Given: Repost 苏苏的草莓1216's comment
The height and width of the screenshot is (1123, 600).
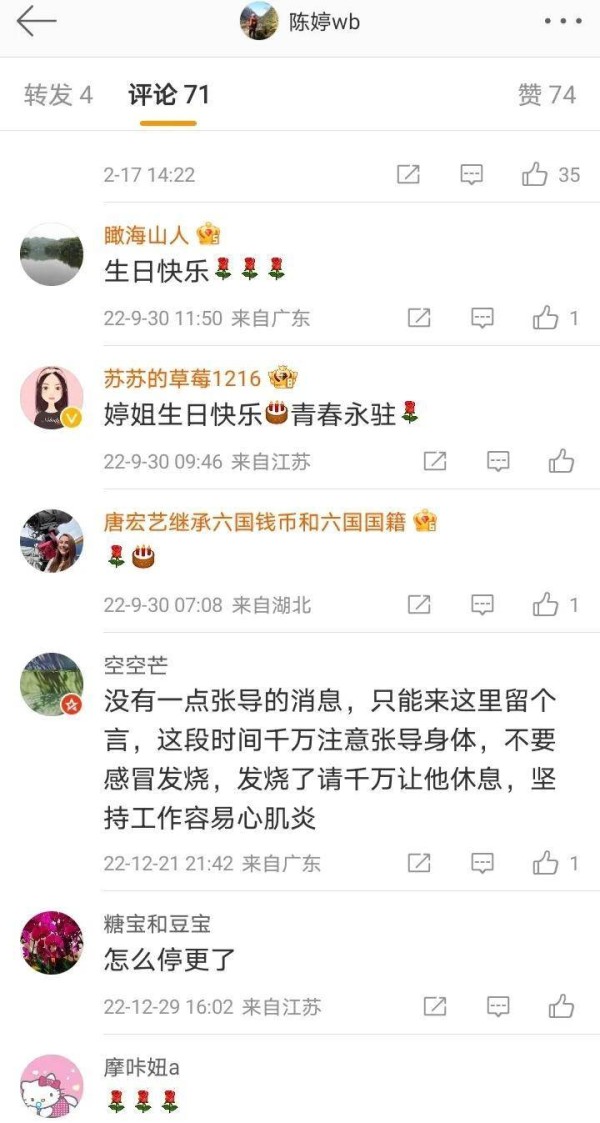Looking at the screenshot, I should point(435,461).
